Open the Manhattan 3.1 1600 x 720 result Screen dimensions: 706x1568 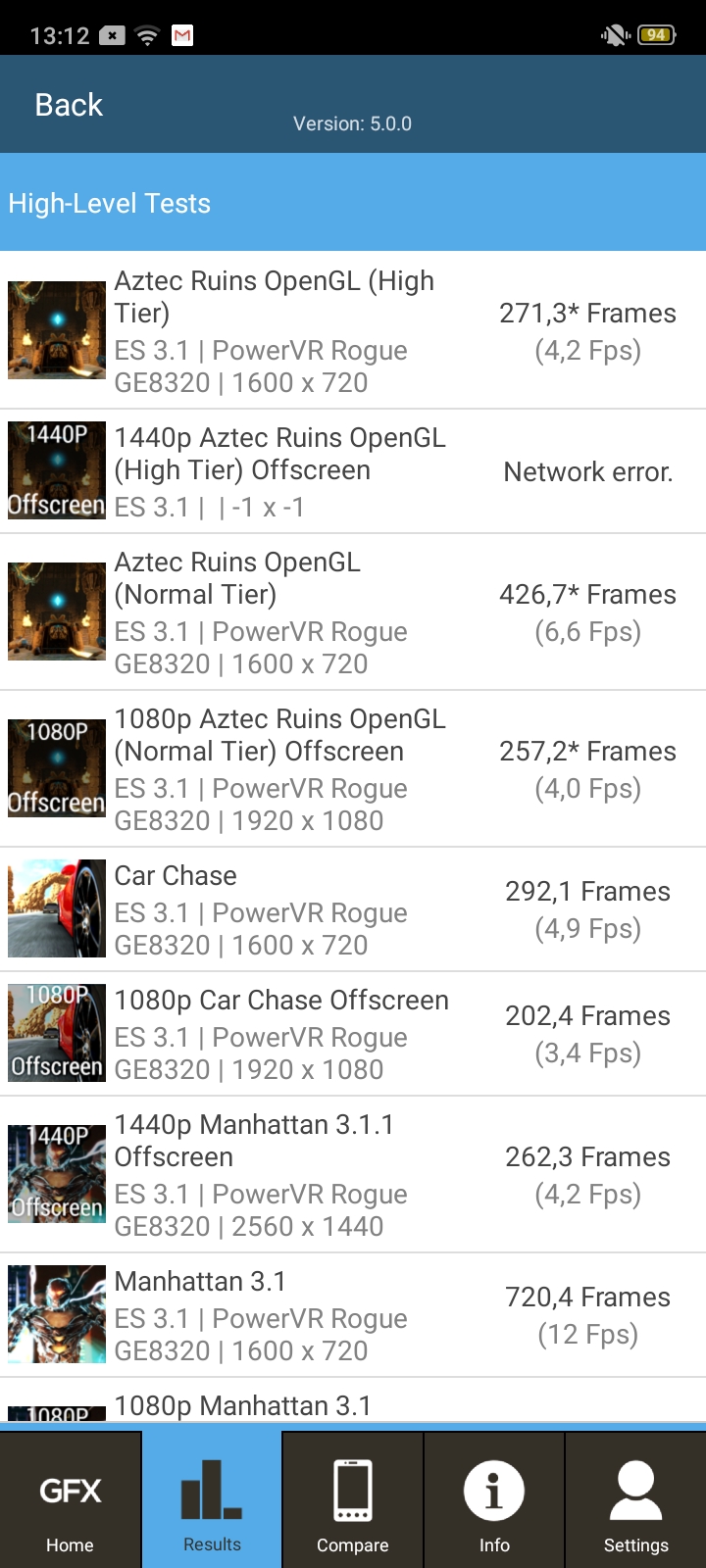coord(353,1315)
